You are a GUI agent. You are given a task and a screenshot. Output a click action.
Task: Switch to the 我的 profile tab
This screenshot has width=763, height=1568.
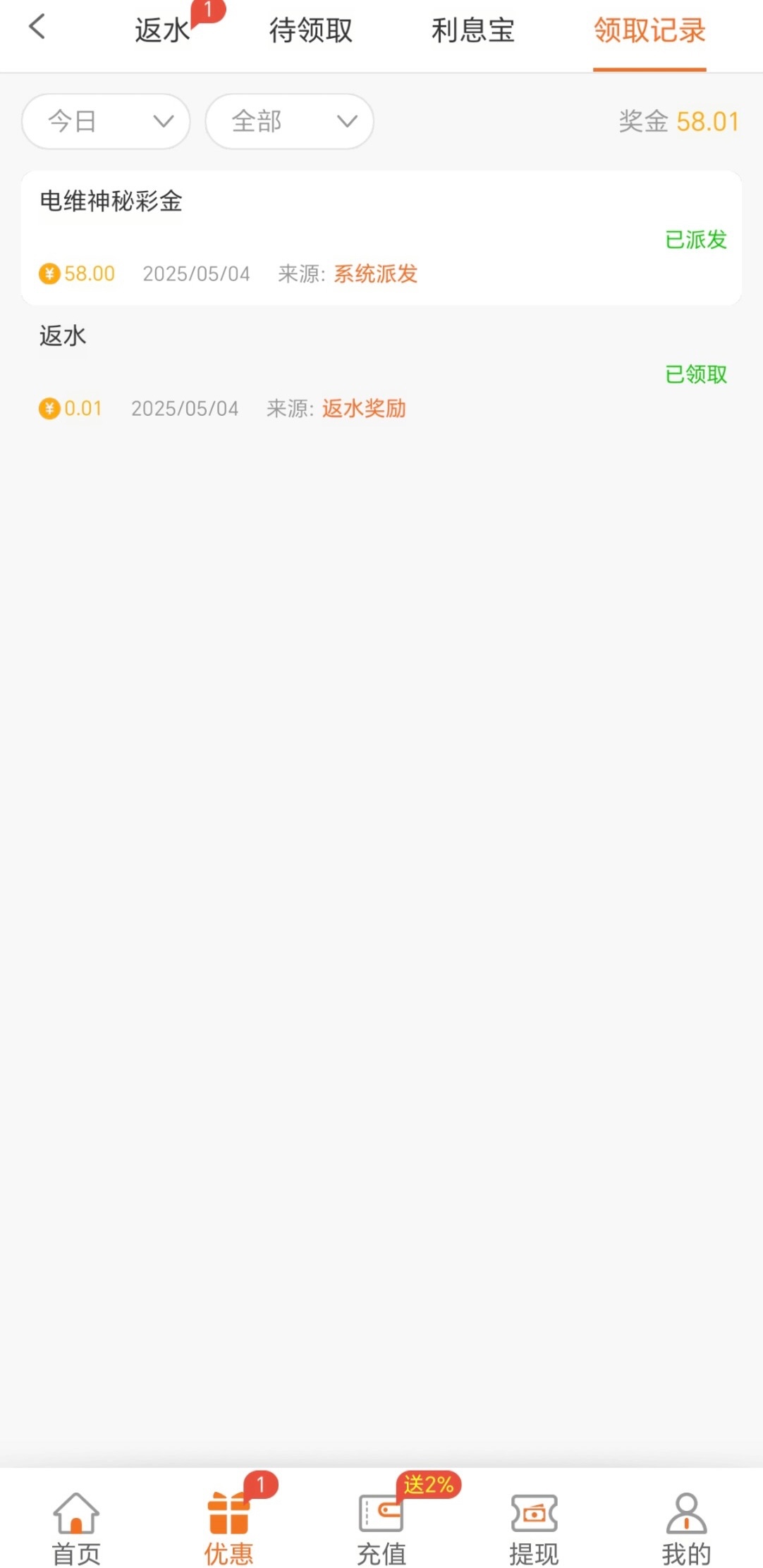tap(686, 1527)
